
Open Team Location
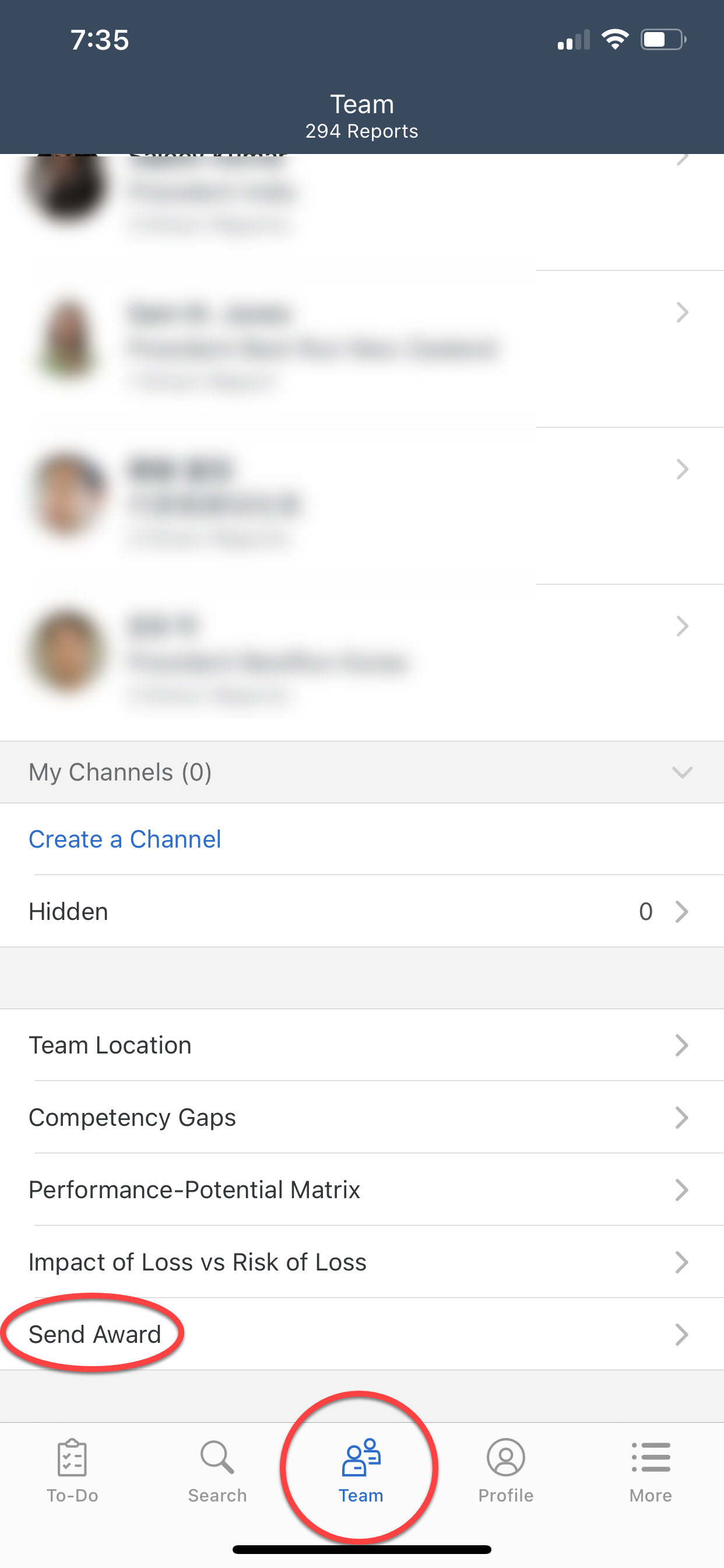pos(362,1045)
